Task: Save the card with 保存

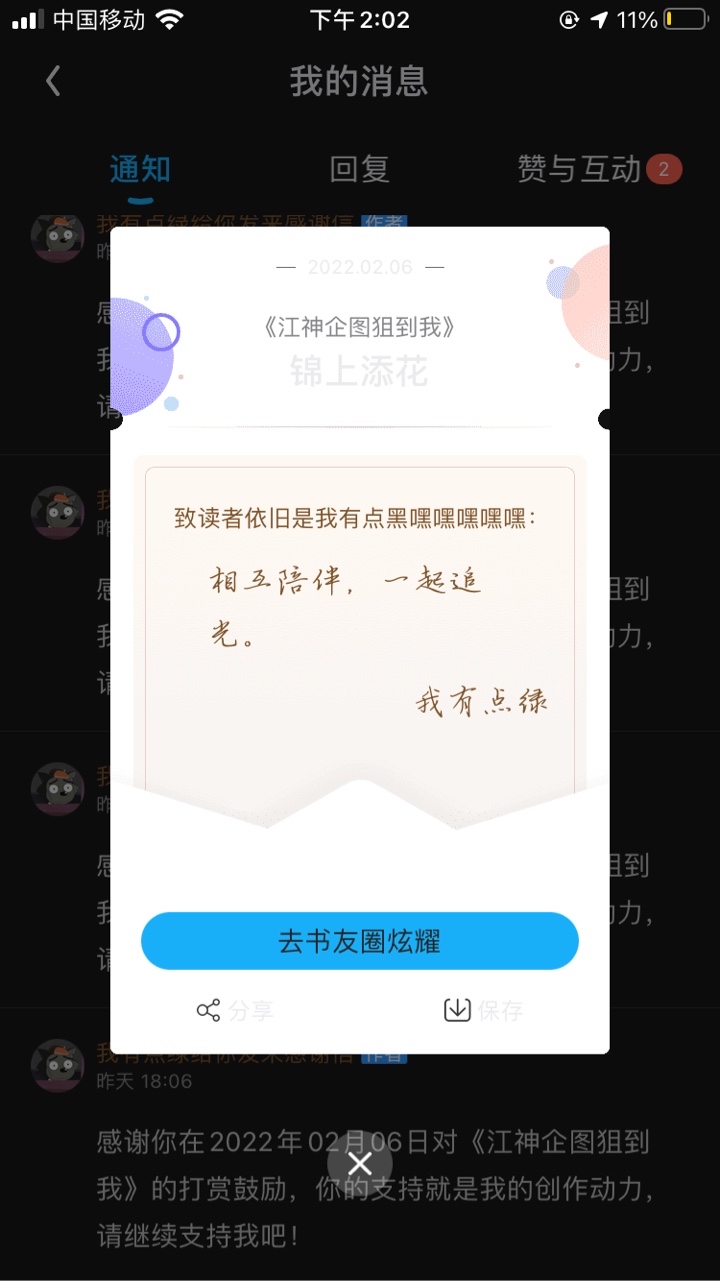Action: [x=483, y=1010]
